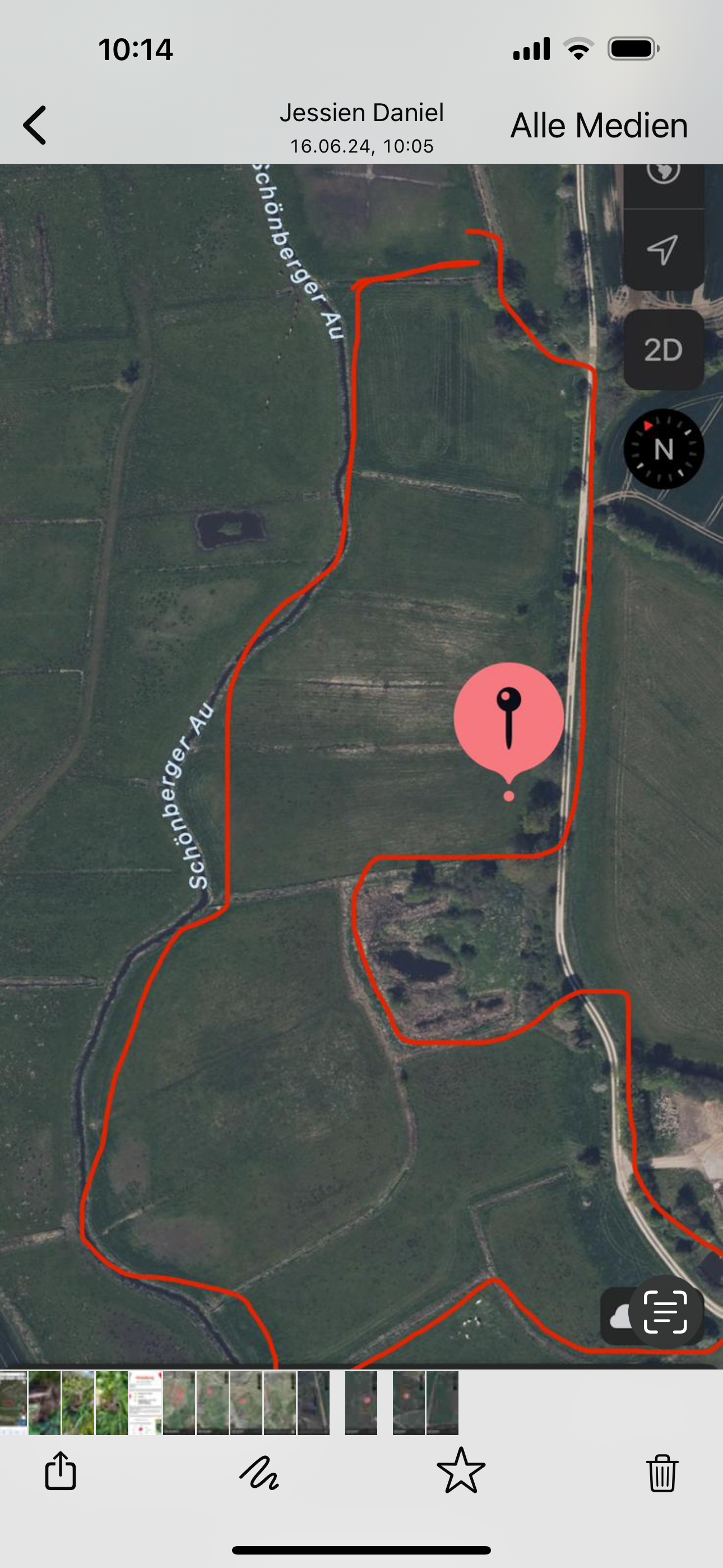Open the drawing markup tool
723x1568 pixels.
[x=259, y=1473]
